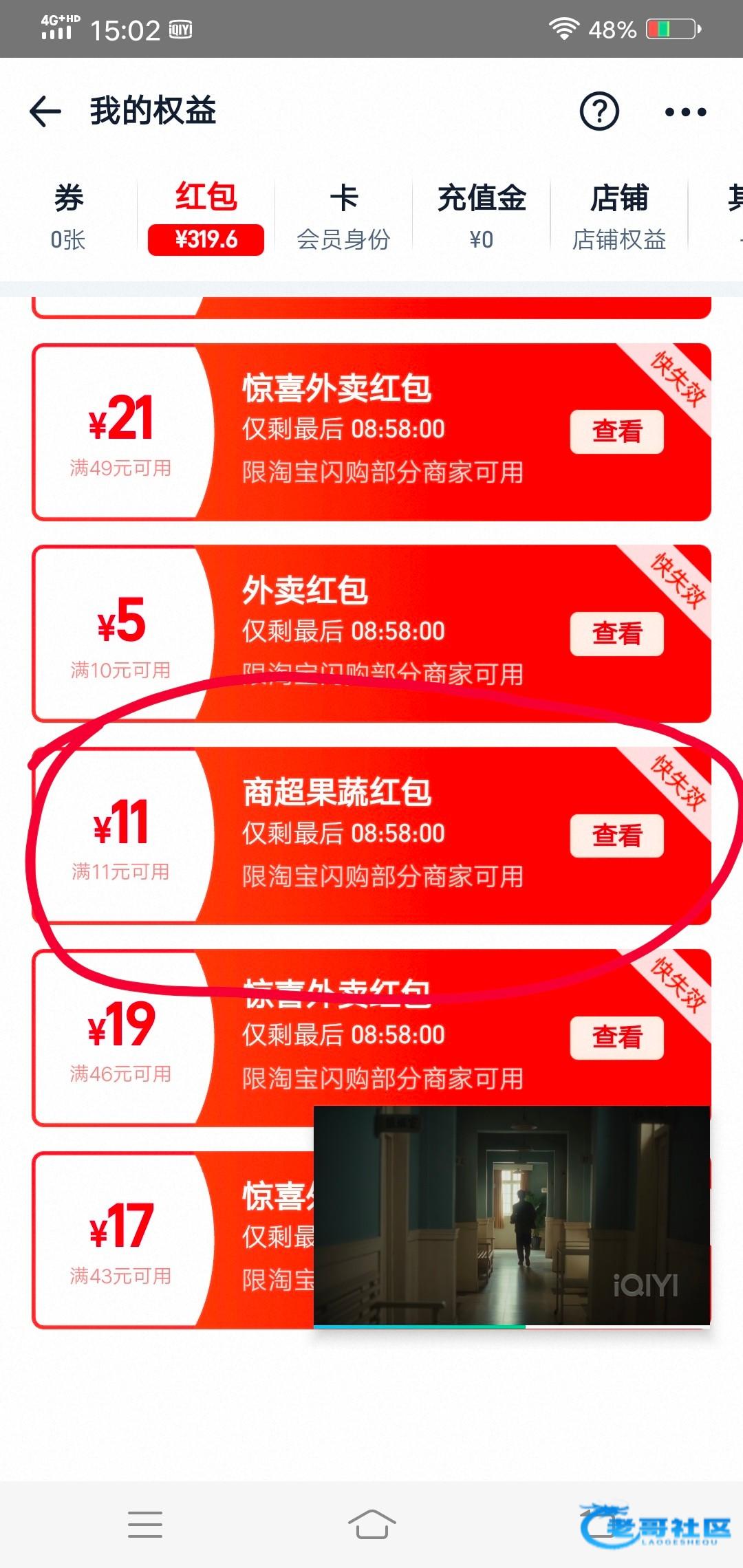743x1568 pixels.
Task: Open the three-dot overflow menu
Action: (685, 112)
